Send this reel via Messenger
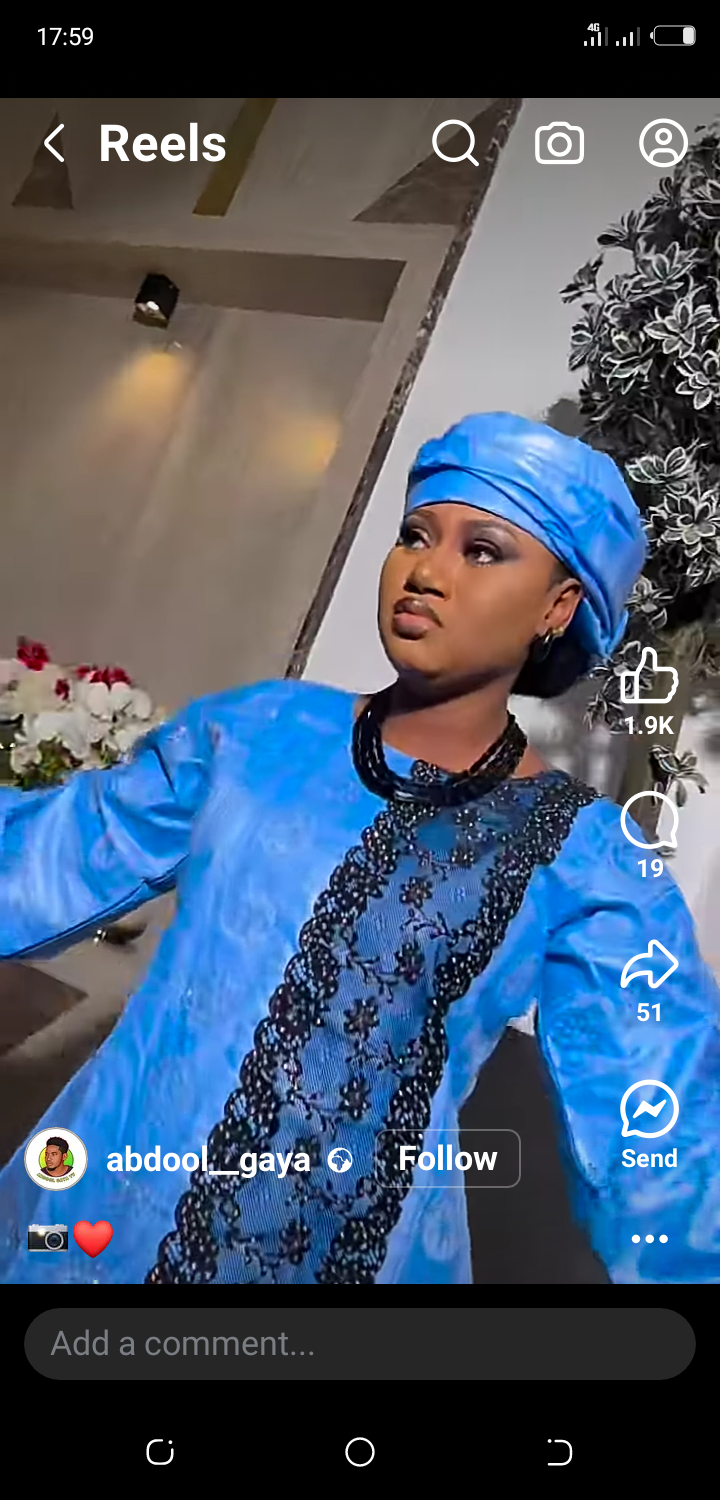The width and height of the screenshot is (720, 1500). 649,1110
